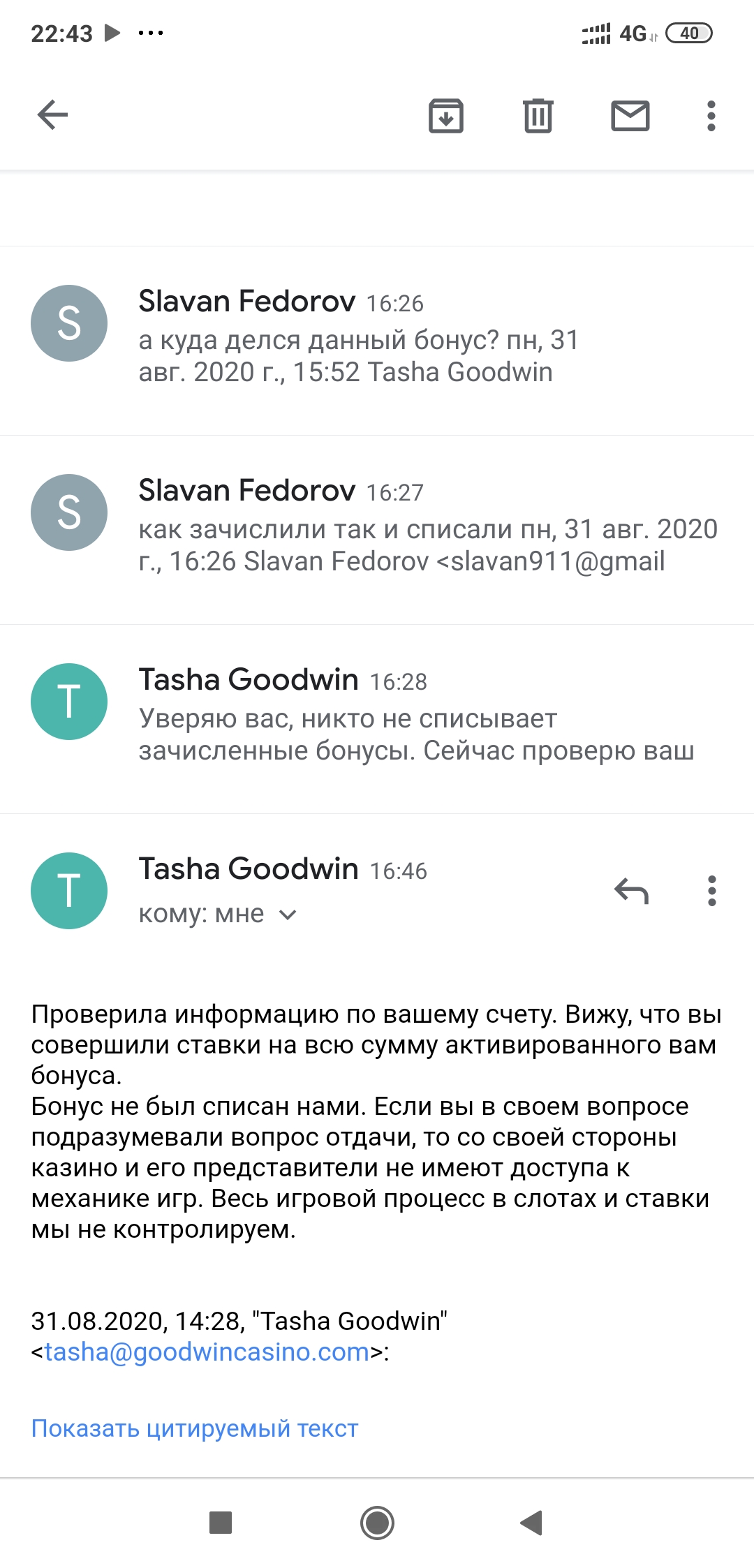Open the system recent apps view

point(221,1523)
